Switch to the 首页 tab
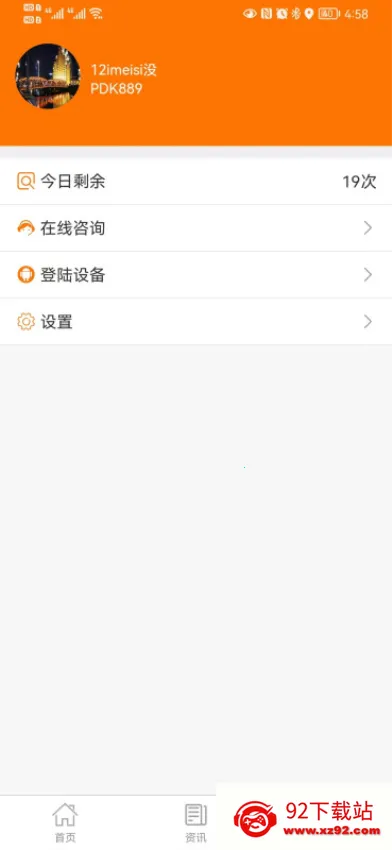The height and width of the screenshot is (850, 392). (65, 823)
